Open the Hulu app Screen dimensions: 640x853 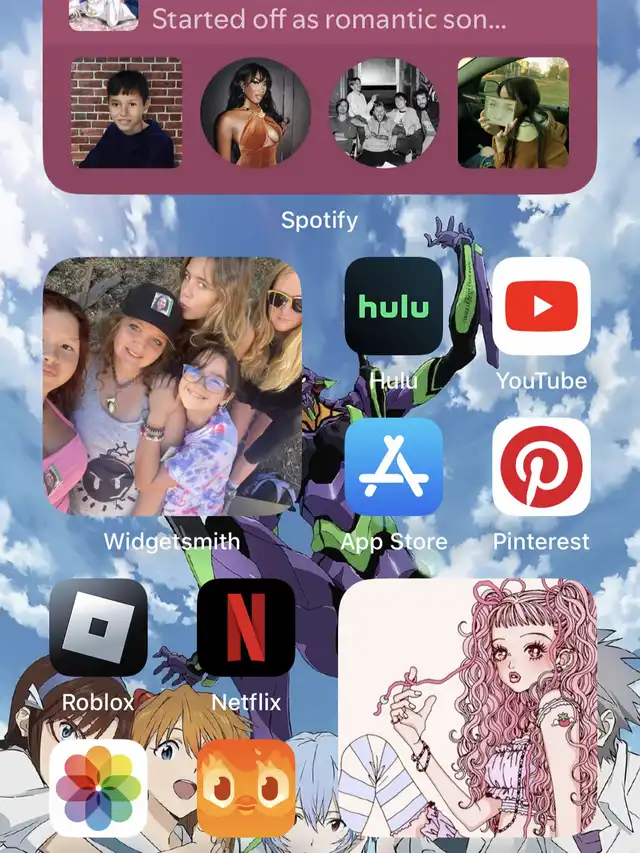pos(393,306)
